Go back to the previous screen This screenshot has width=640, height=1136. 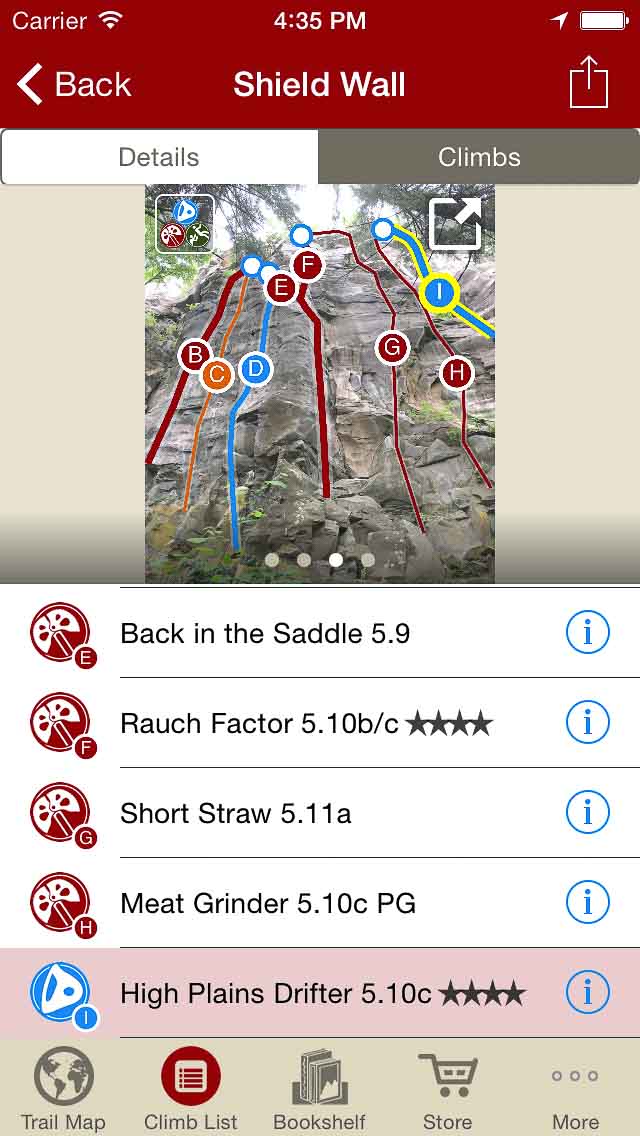point(74,85)
